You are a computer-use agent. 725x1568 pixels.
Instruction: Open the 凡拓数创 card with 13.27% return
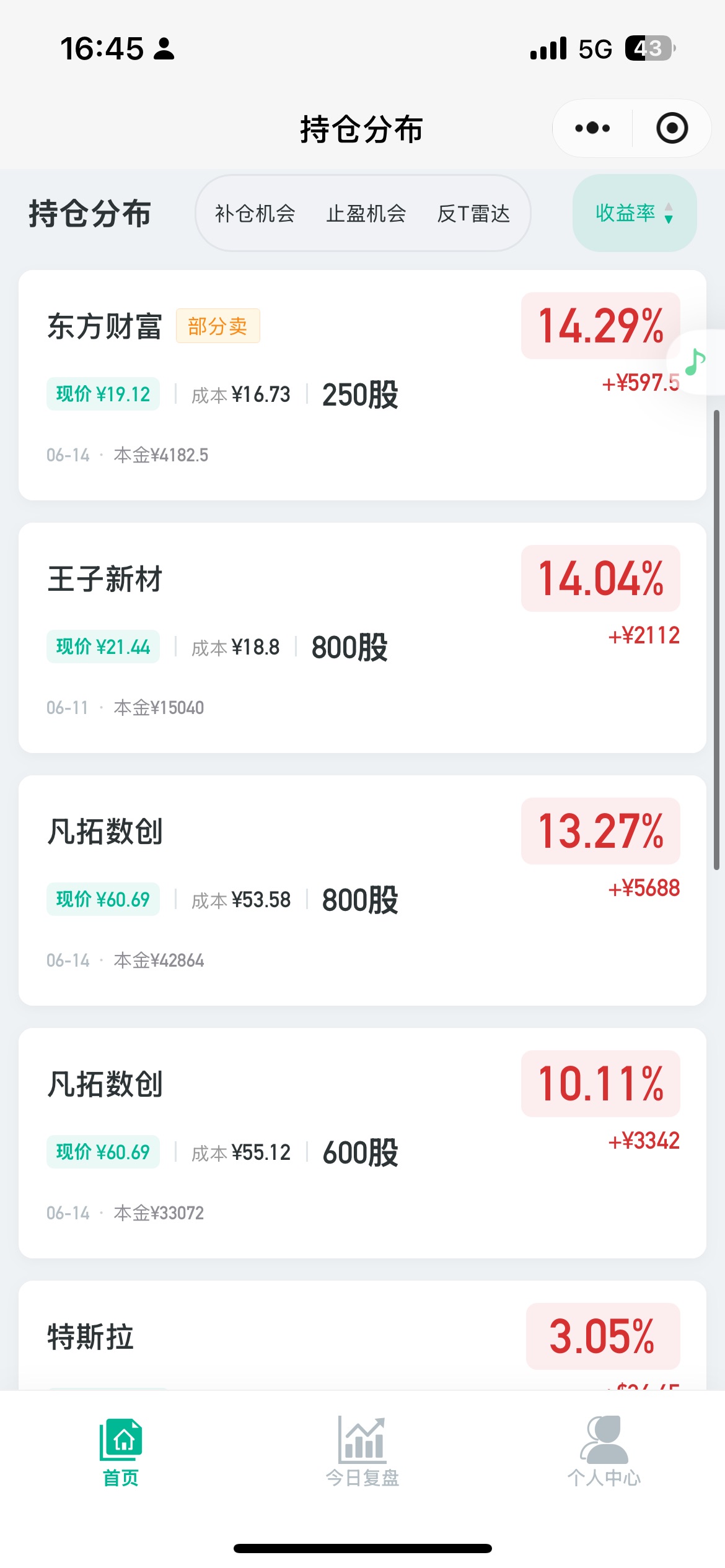point(362,891)
